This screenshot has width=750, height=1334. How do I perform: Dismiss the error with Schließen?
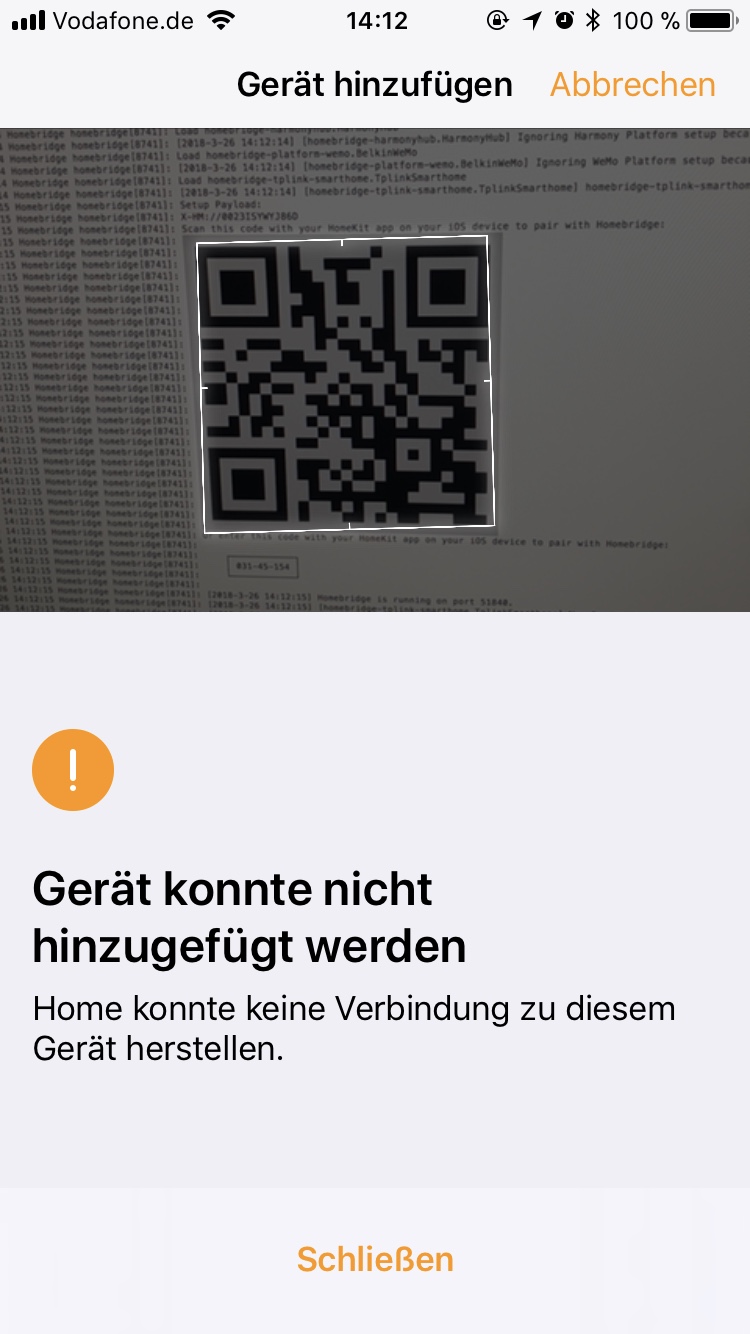click(375, 1259)
